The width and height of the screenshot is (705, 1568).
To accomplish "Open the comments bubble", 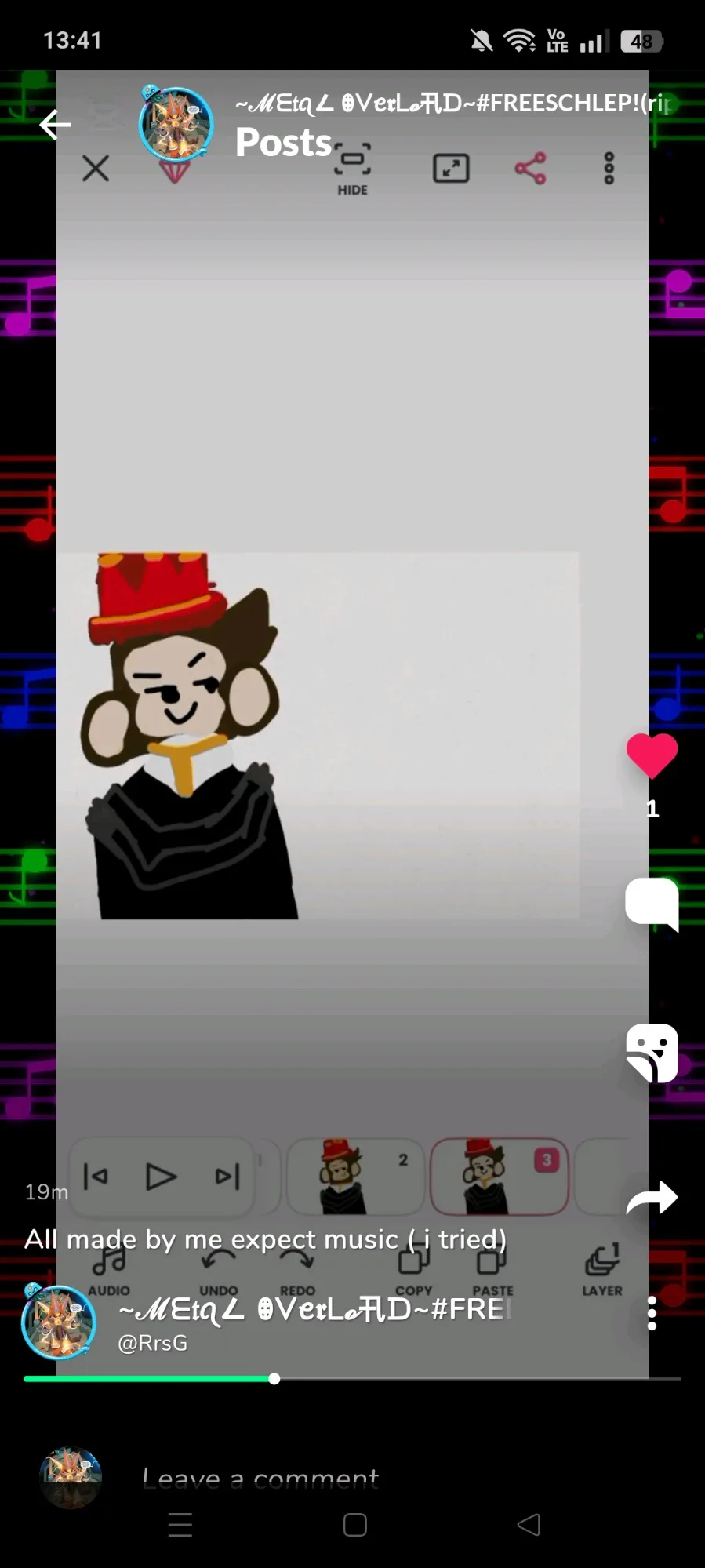I will click(652, 904).
